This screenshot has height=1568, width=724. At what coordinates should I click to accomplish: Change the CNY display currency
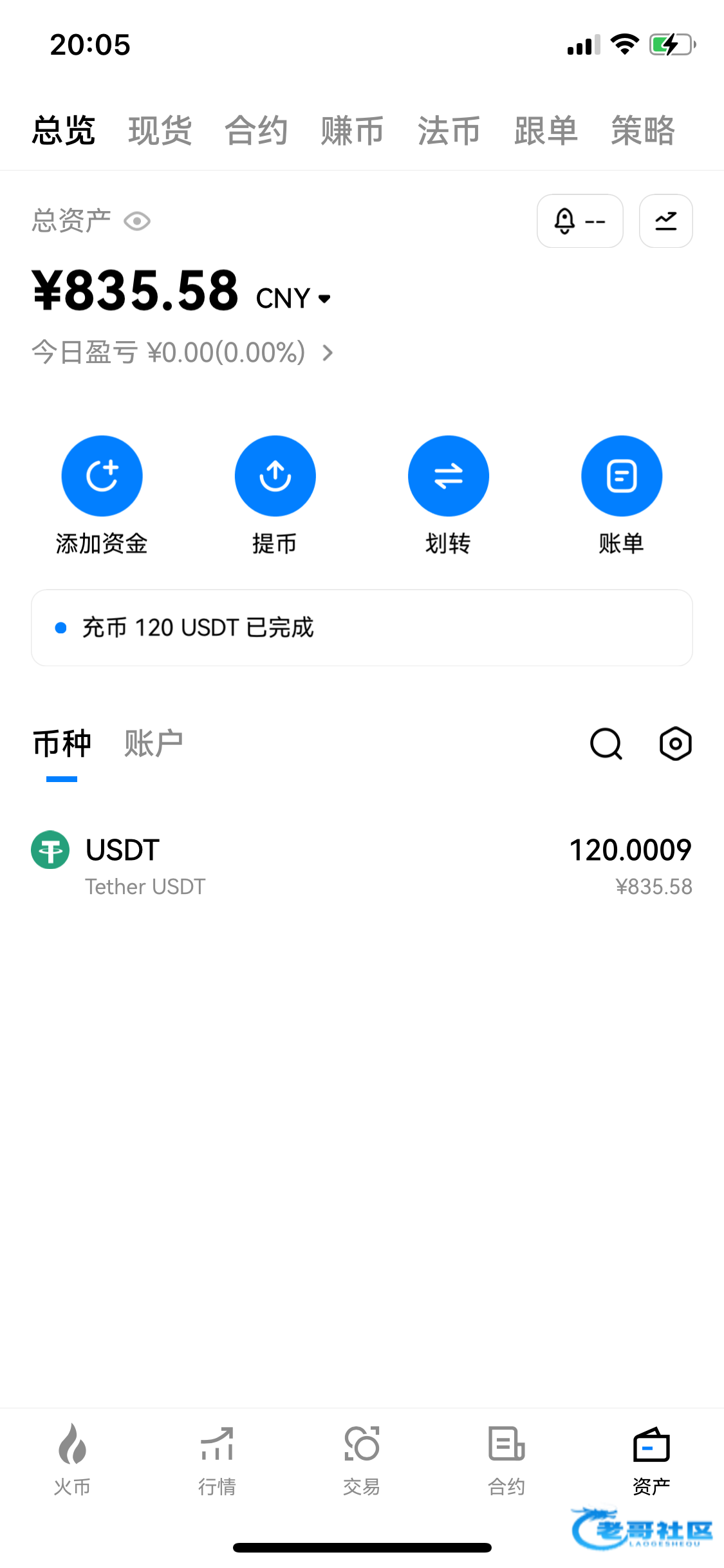pos(294,298)
